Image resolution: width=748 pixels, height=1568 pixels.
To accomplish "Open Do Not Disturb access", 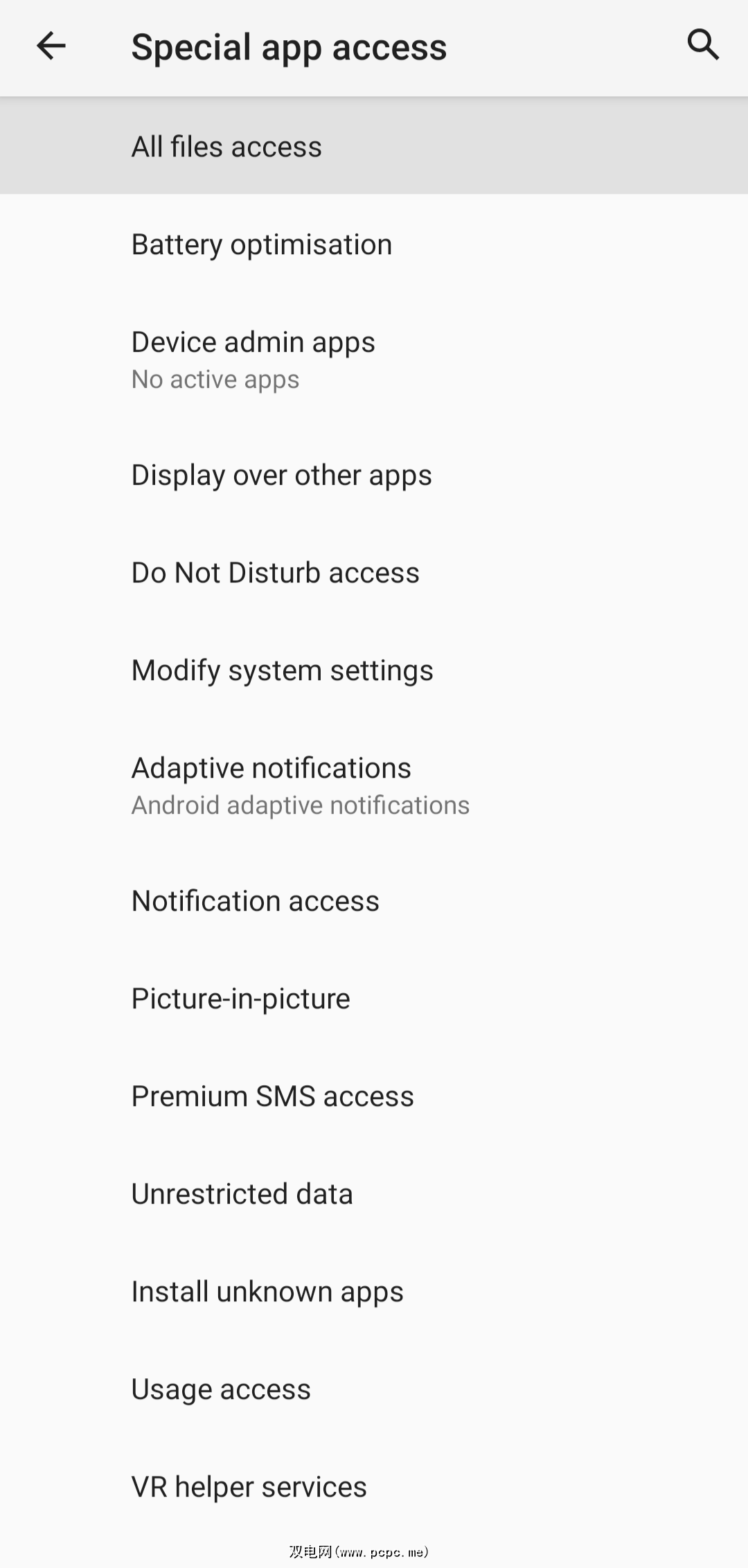I will tap(275, 573).
